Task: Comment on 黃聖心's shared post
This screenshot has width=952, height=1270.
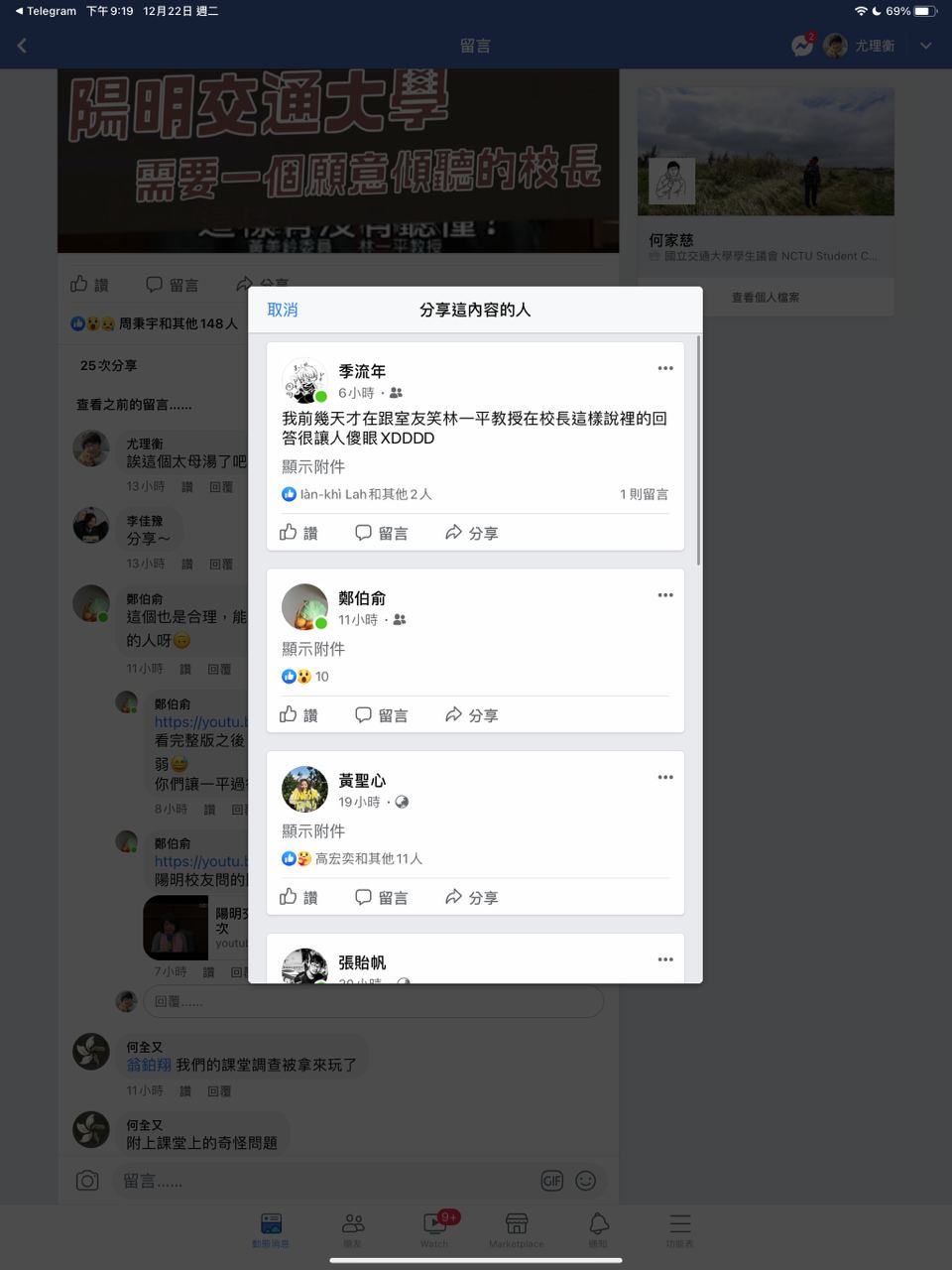Action: click(382, 897)
